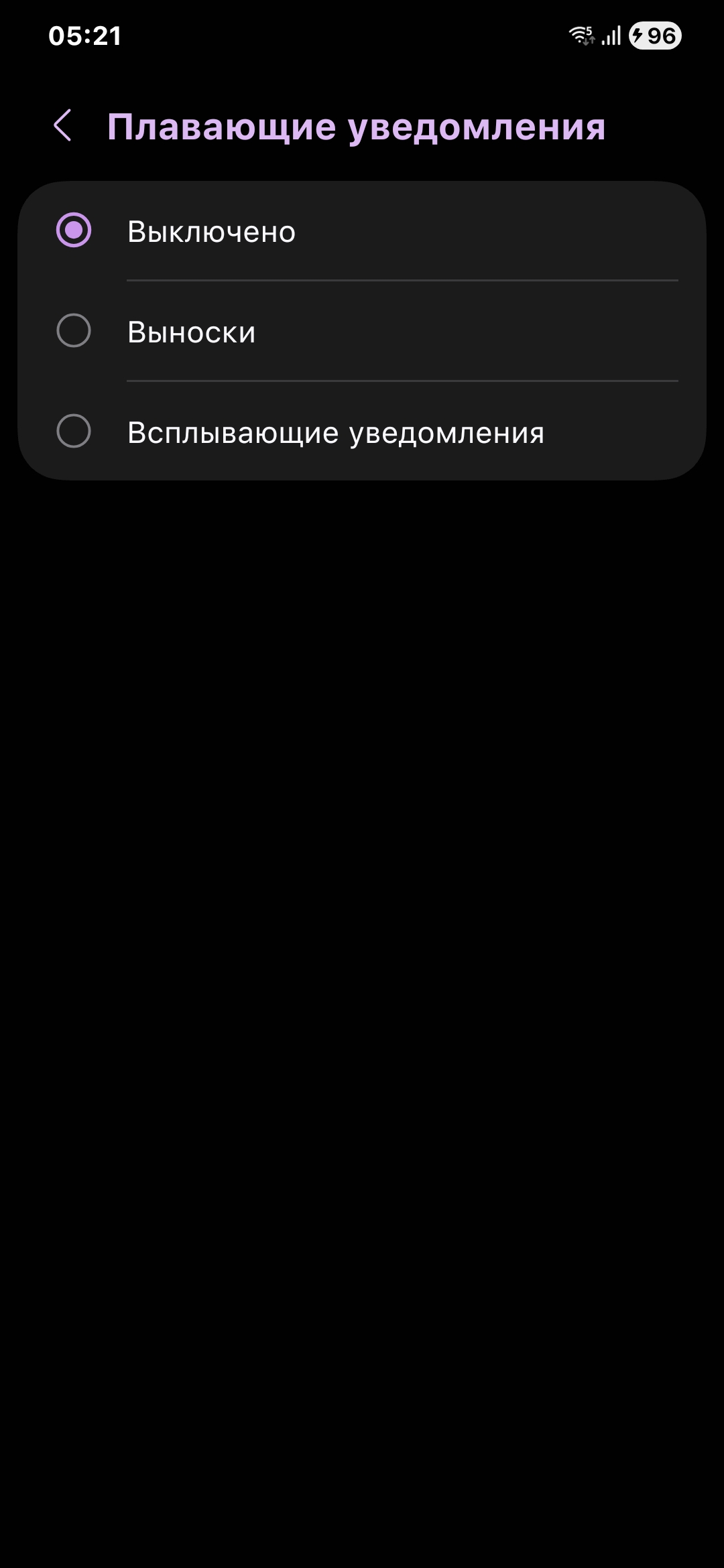This screenshot has width=724, height=1568.
Task: Go back from Плавающие уведомления
Action: pos(62,126)
